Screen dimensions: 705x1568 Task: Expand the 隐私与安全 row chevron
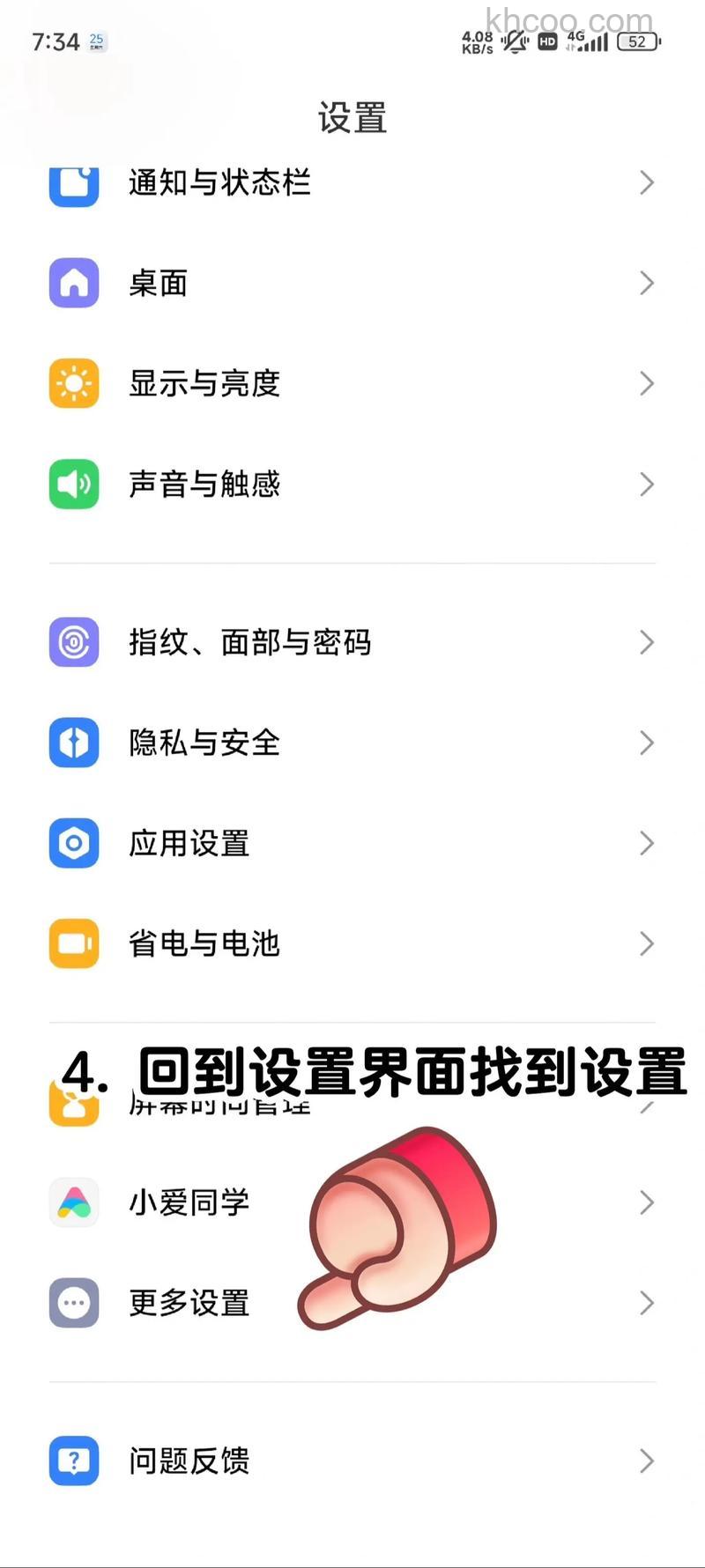pyautogui.click(x=647, y=743)
